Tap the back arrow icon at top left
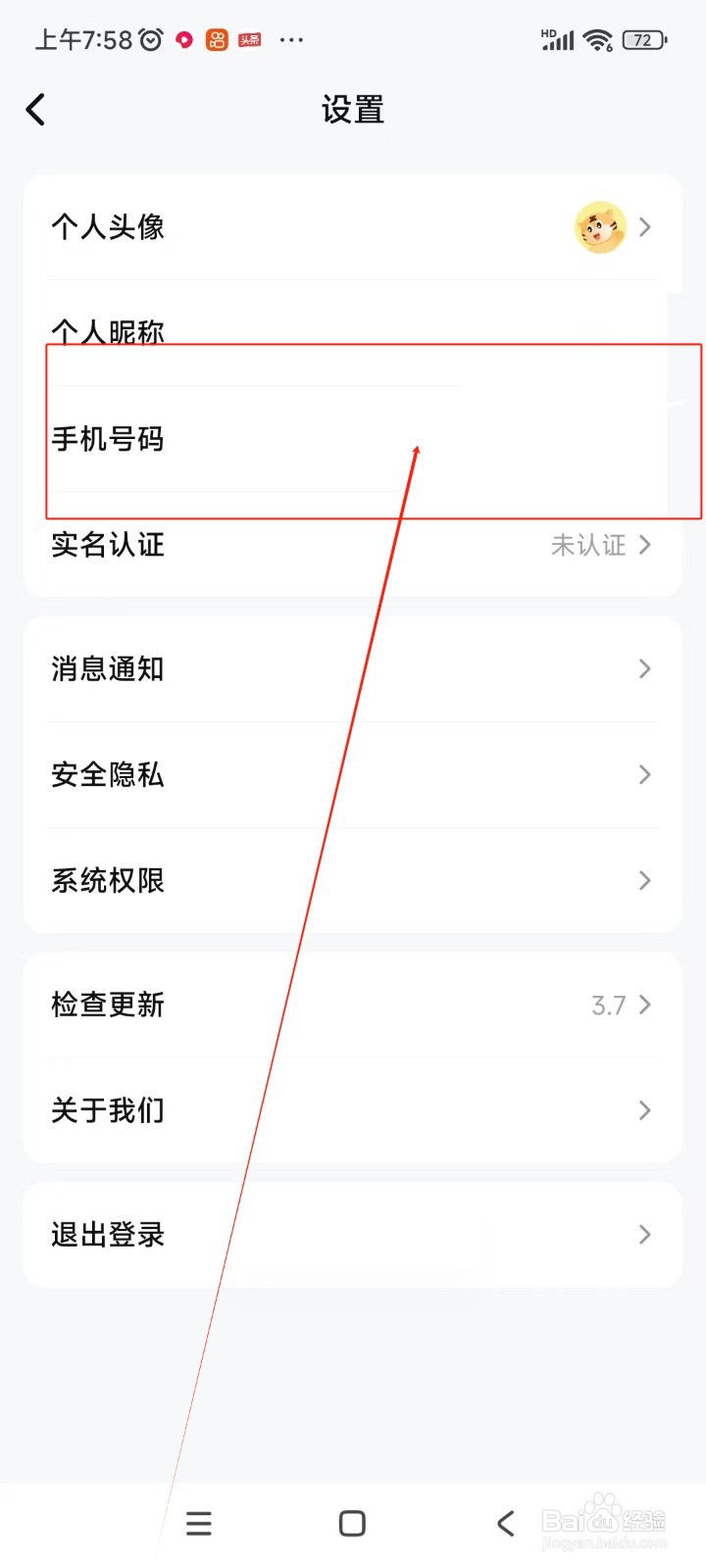The width and height of the screenshot is (706, 1568). point(36,110)
